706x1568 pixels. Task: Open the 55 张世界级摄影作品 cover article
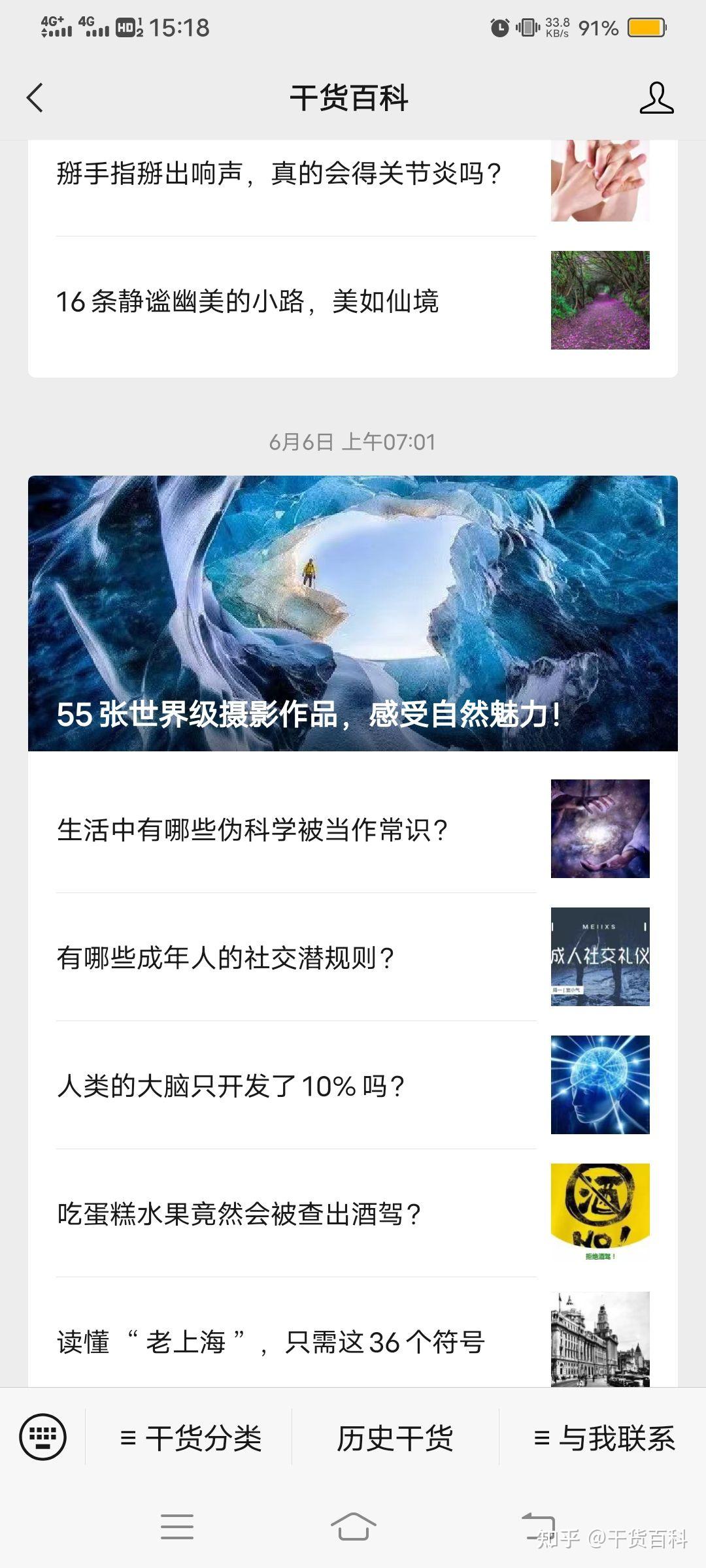coord(353,614)
